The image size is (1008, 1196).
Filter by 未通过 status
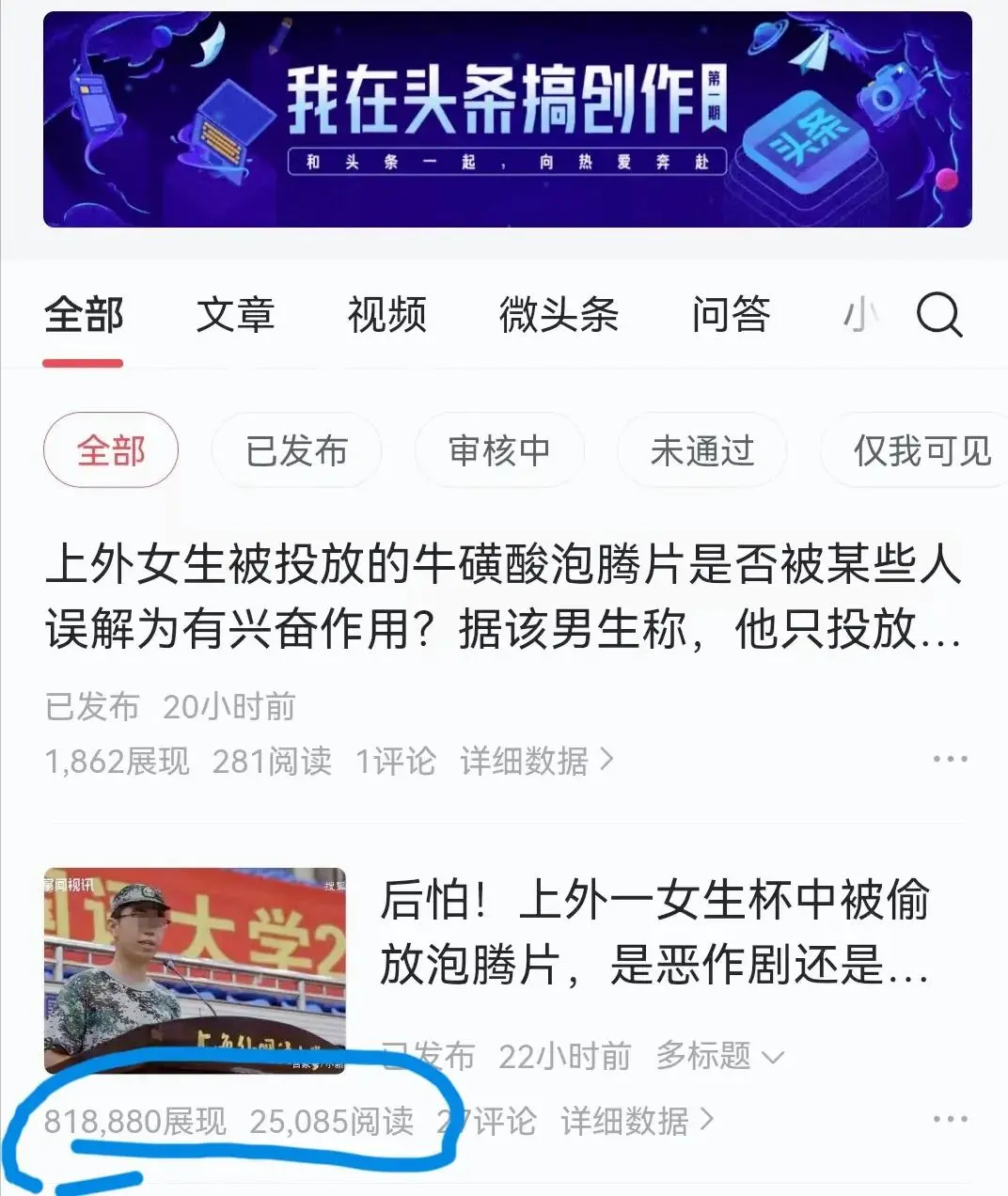701,450
